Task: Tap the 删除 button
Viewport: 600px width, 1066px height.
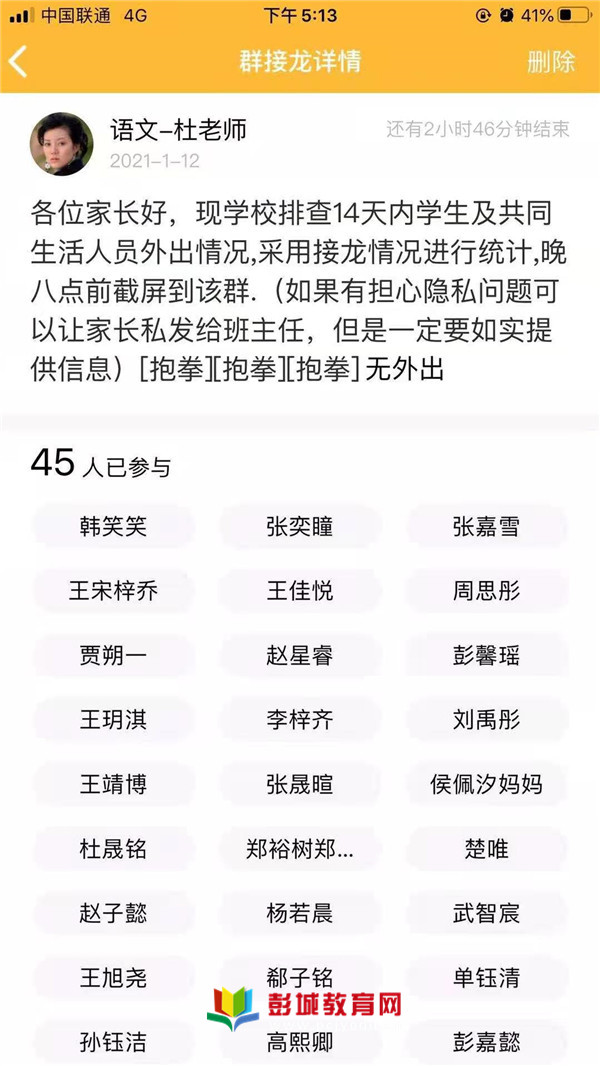Action: coord(550,62)
